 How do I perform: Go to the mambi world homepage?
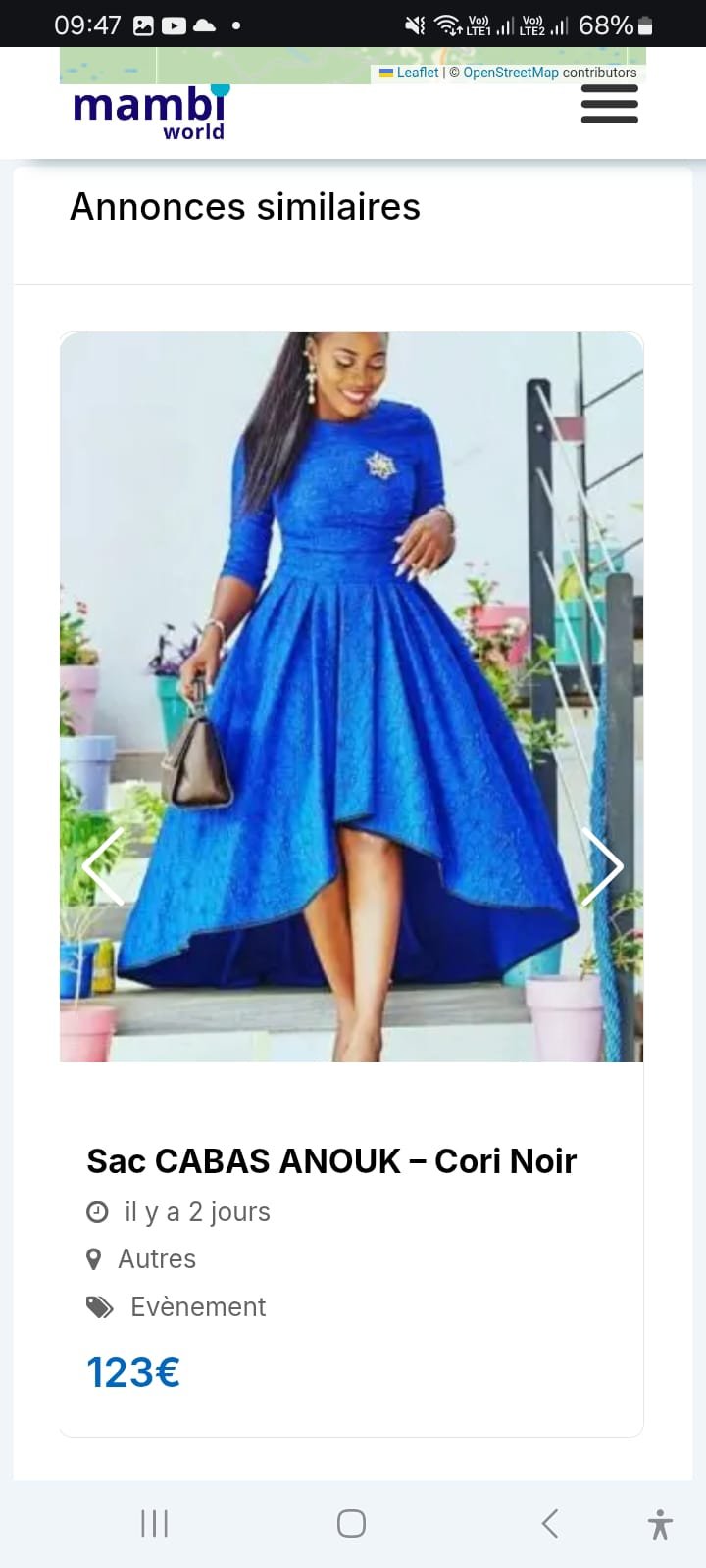[x=151, y=113]
